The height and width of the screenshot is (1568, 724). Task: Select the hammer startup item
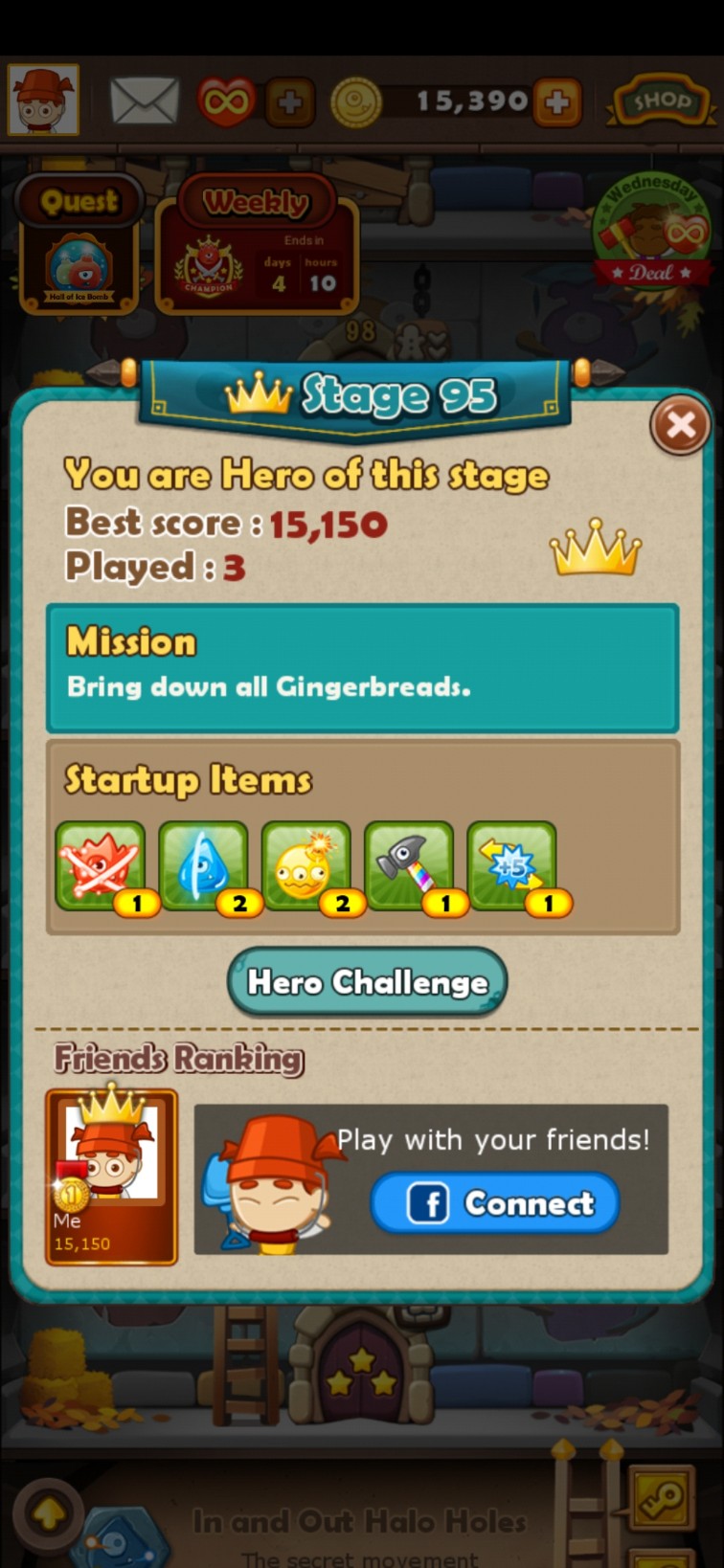pos(409,866)
